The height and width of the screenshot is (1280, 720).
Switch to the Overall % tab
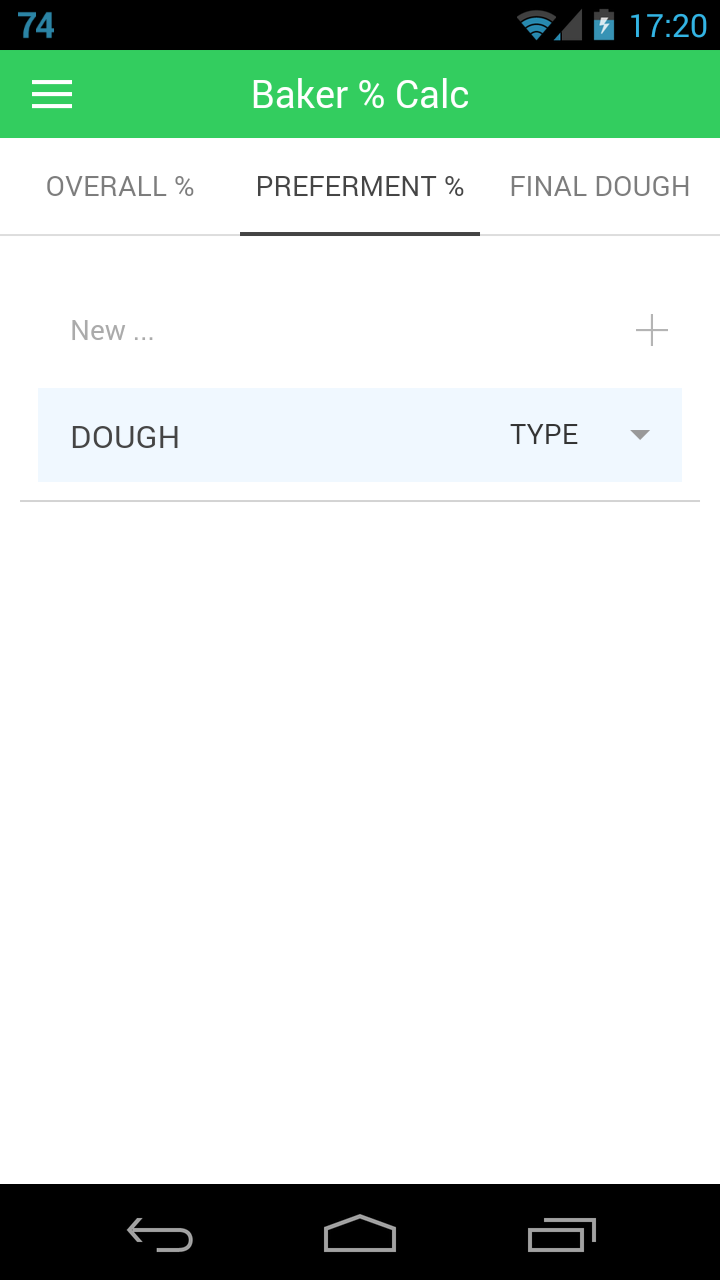120,187
